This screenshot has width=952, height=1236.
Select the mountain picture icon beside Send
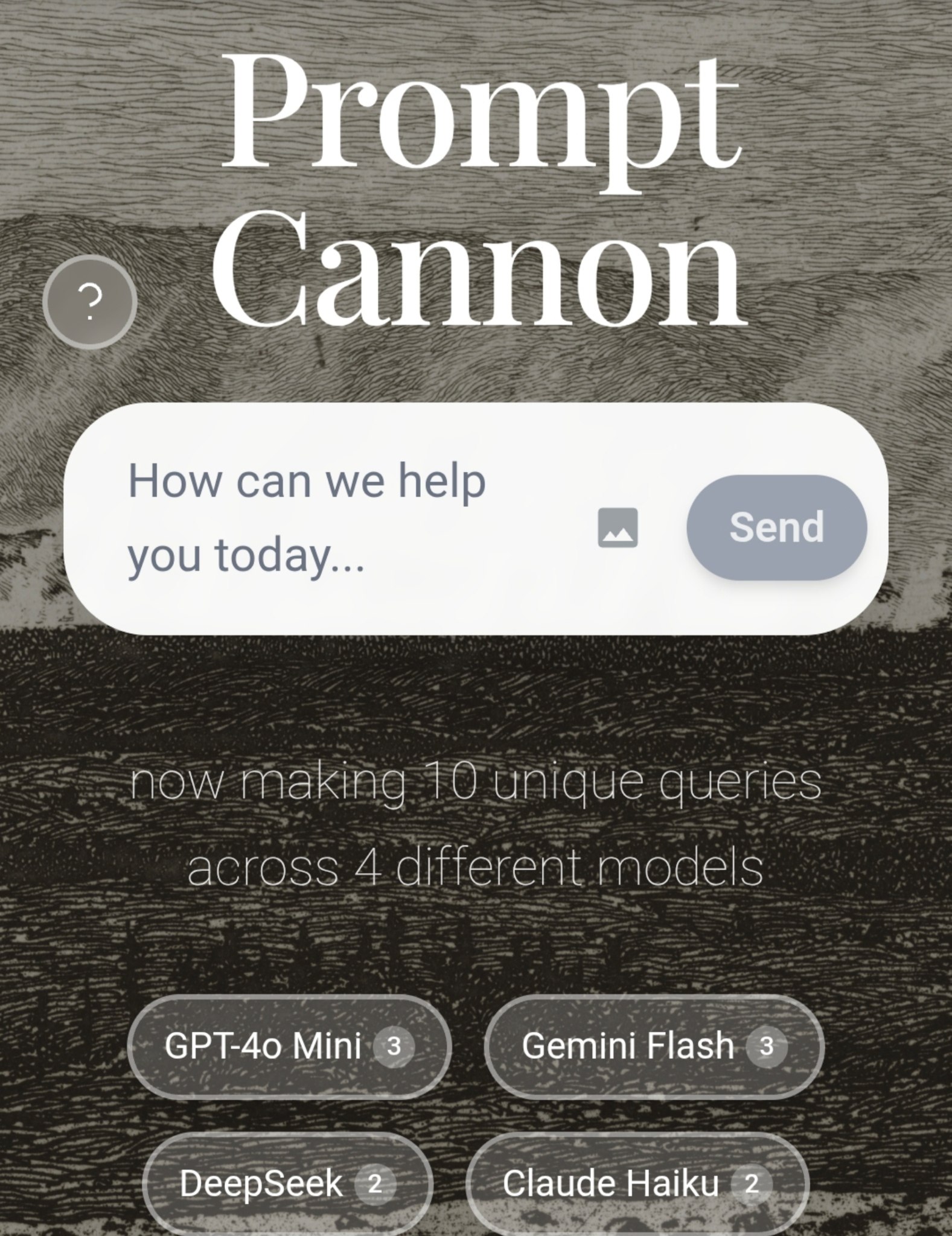[618, 526]
